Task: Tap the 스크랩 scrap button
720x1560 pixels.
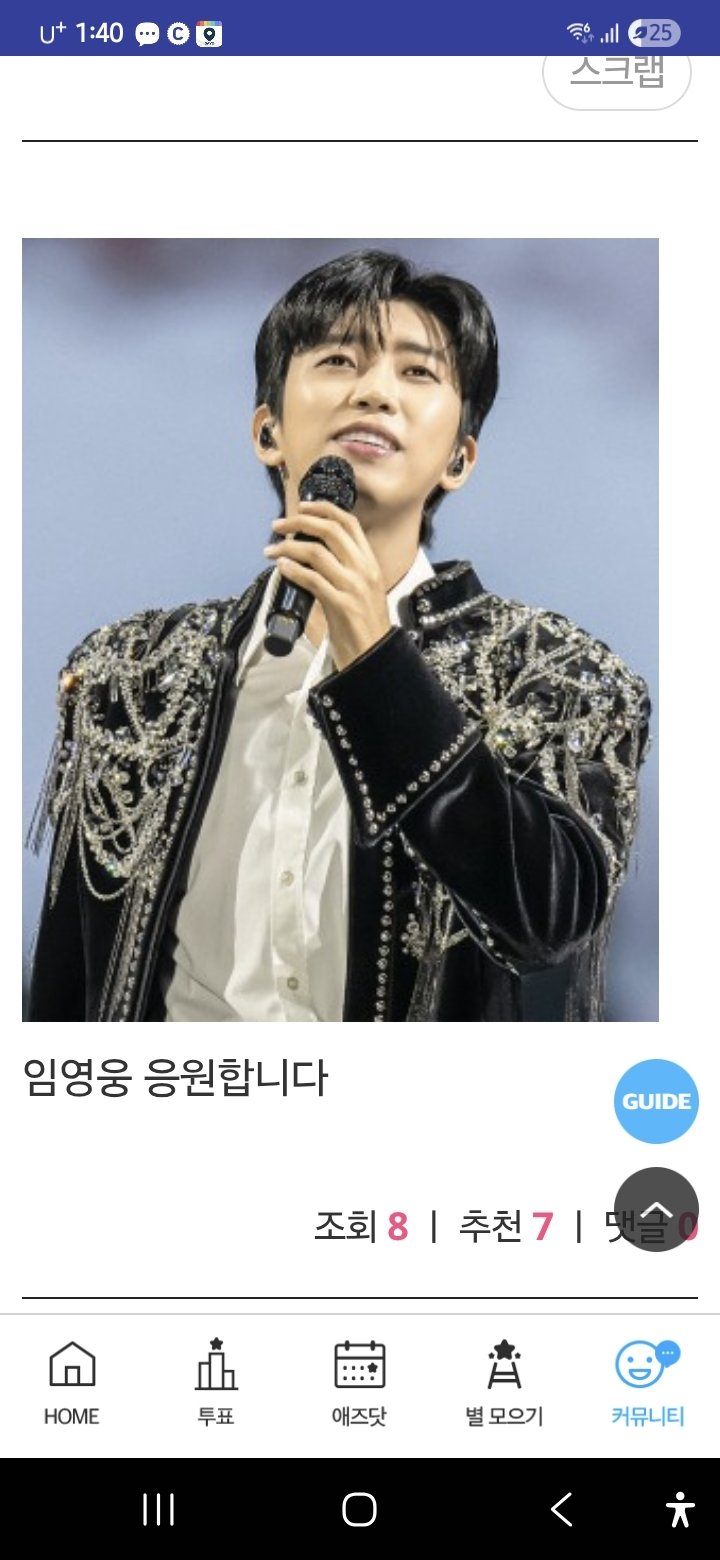Action: click(x=617, y=78)
